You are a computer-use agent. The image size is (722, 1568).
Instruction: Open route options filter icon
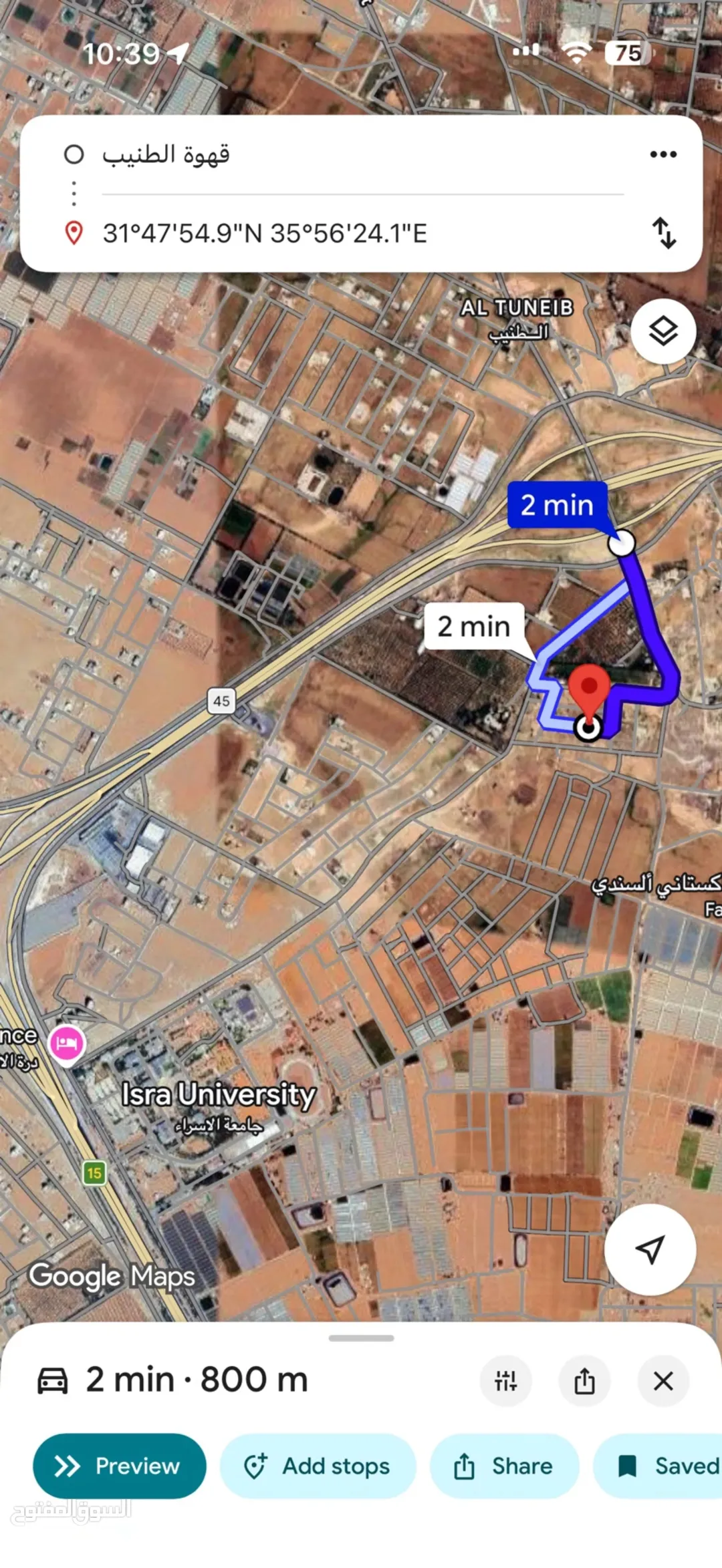tap(505, 1380)
